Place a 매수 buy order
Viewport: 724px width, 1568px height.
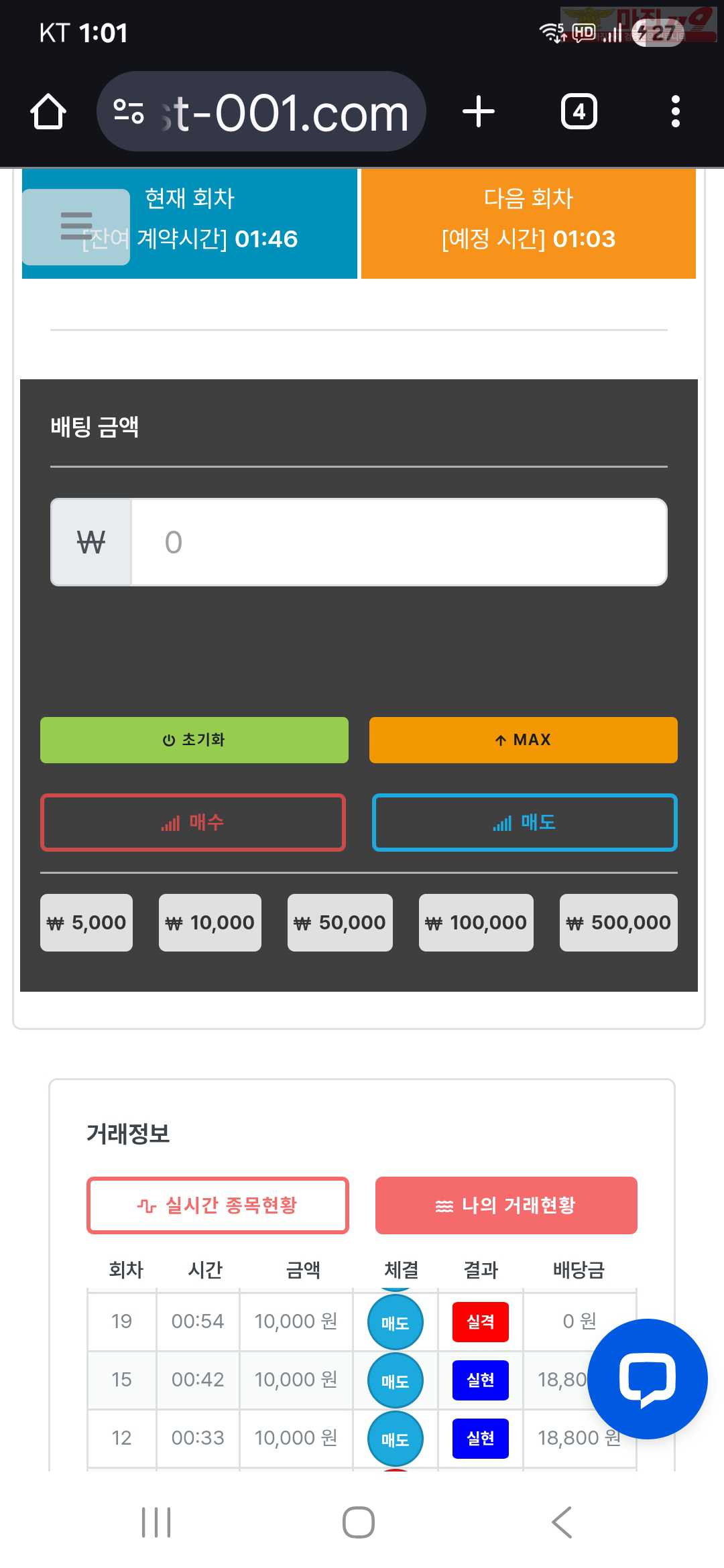193,822
